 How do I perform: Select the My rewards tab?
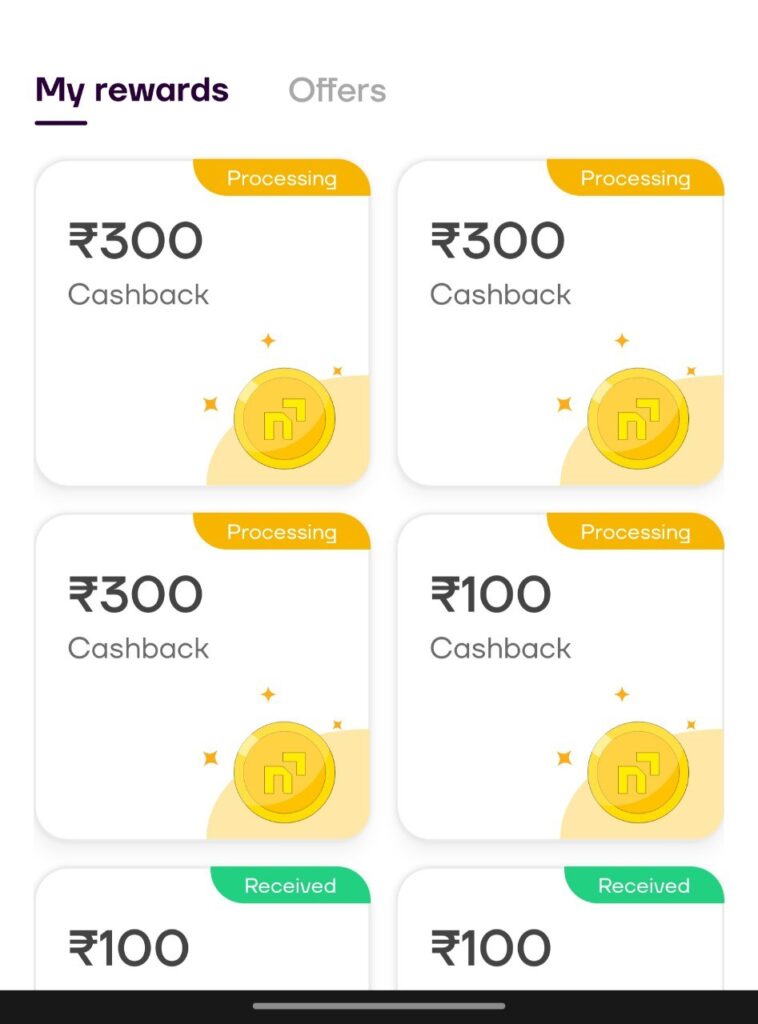pyautogui.click(x=132, y=91)
